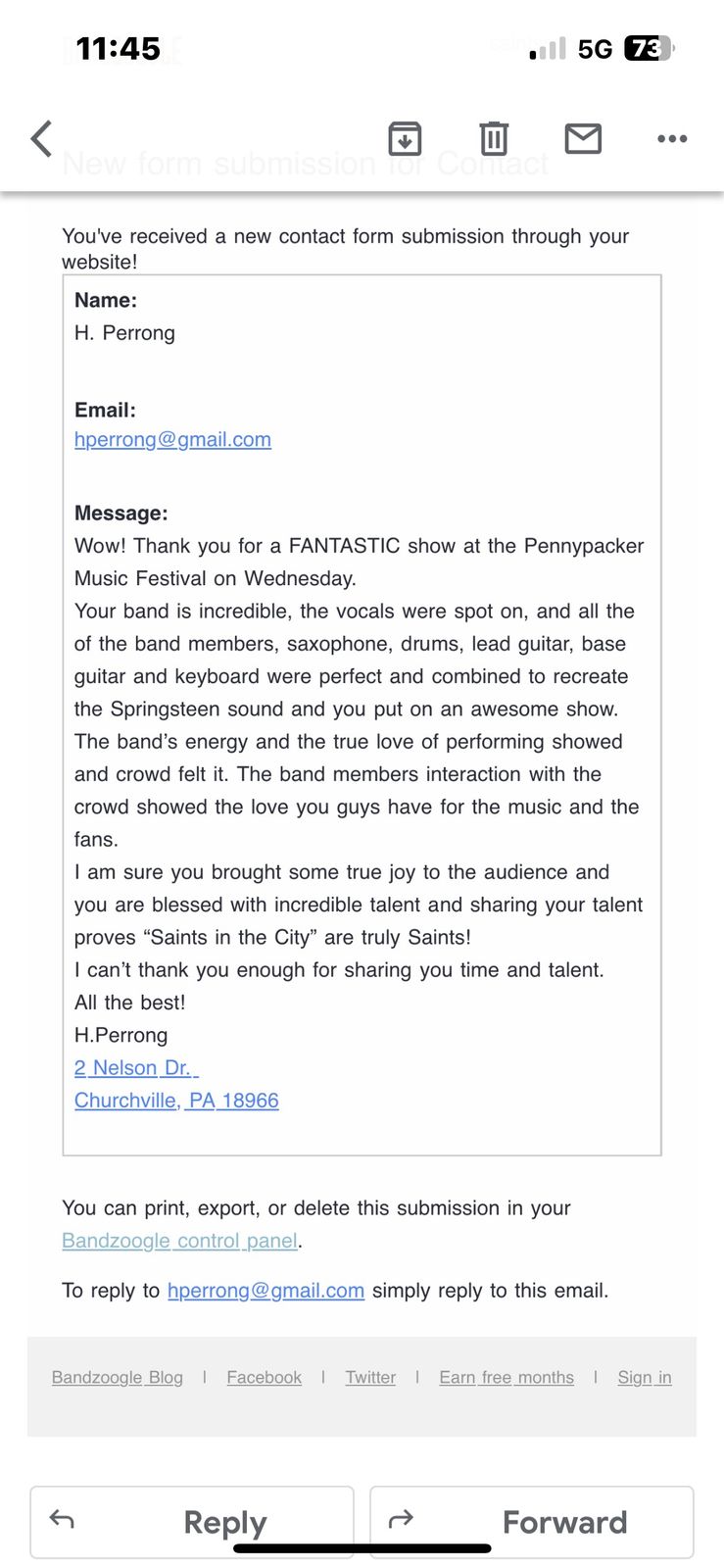Open the Churchville, PA 18966 link
Screen dimensions: 724x1568
click(x=176, y=1101)
